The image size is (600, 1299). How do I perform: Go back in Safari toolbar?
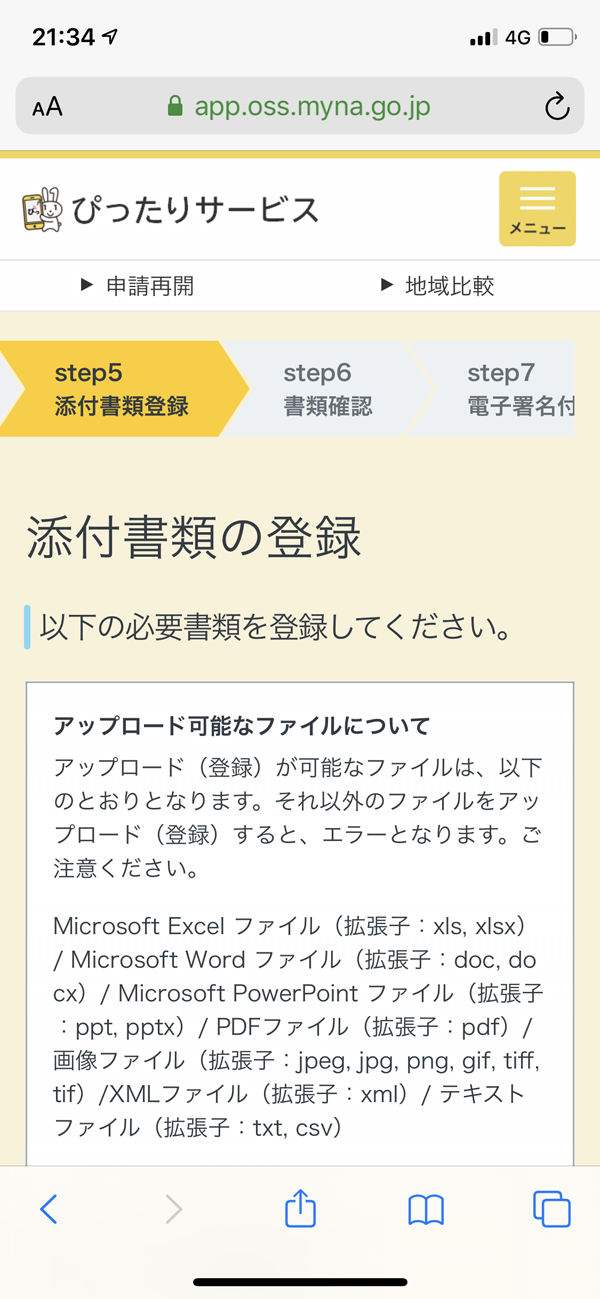(x=48, y=1210)
